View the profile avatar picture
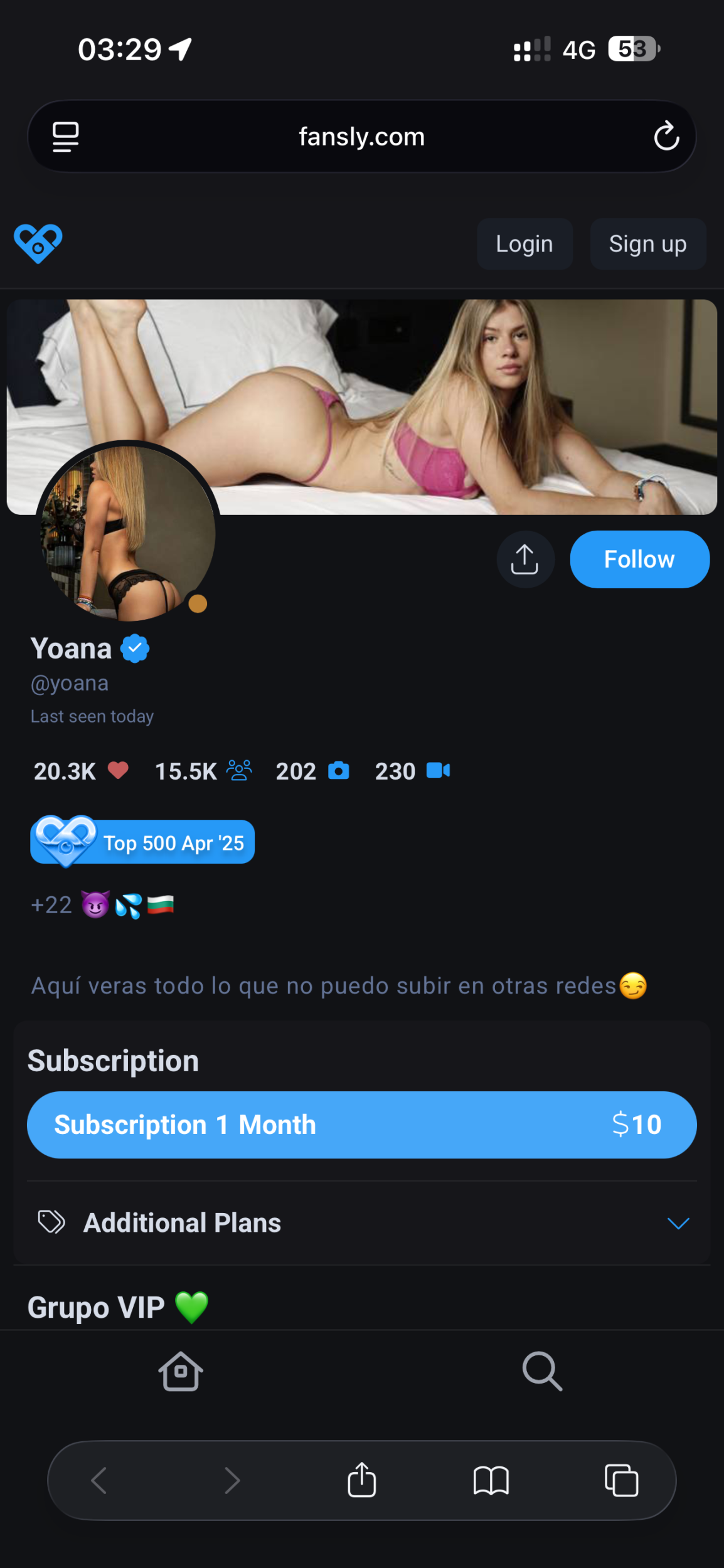Image resolution: width=724 pixels, height=1568 pixels. pos(128,533)
